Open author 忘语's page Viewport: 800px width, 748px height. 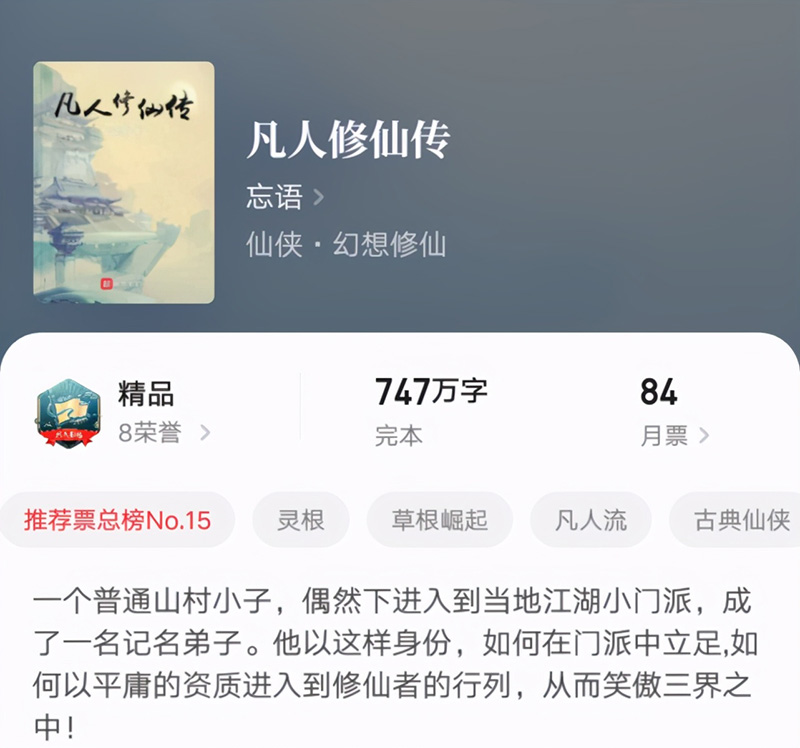[285, 197]
